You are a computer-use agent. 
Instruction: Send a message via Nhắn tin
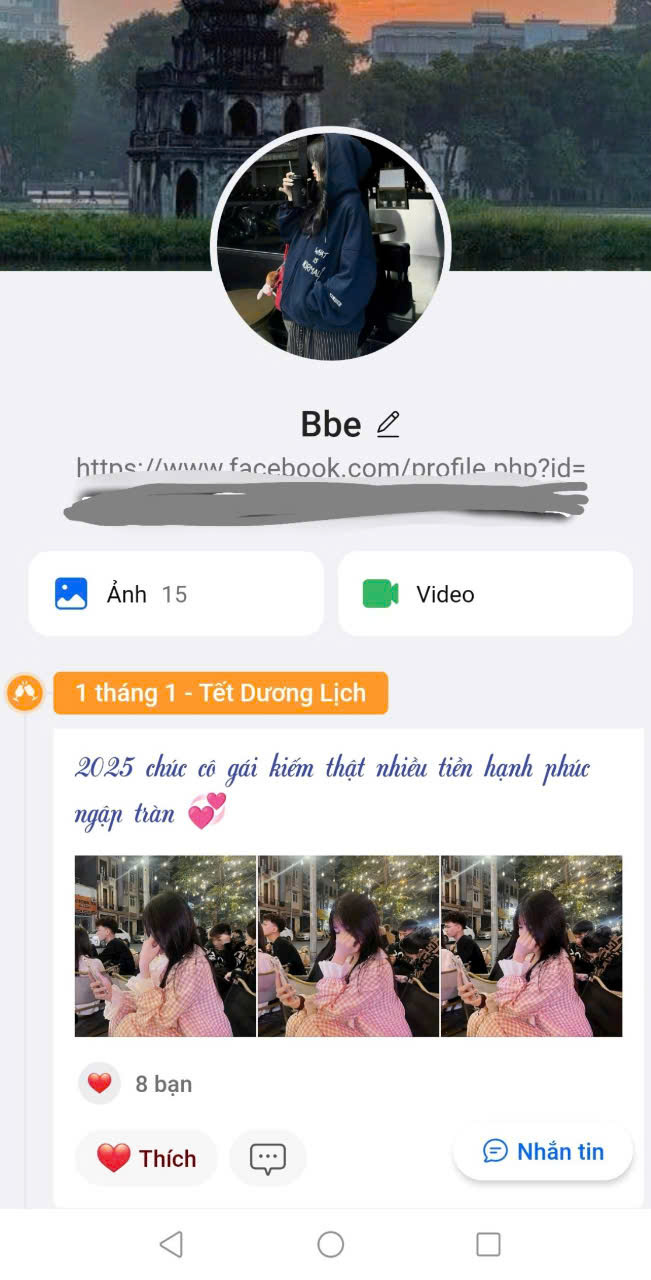pos(543,1151)
